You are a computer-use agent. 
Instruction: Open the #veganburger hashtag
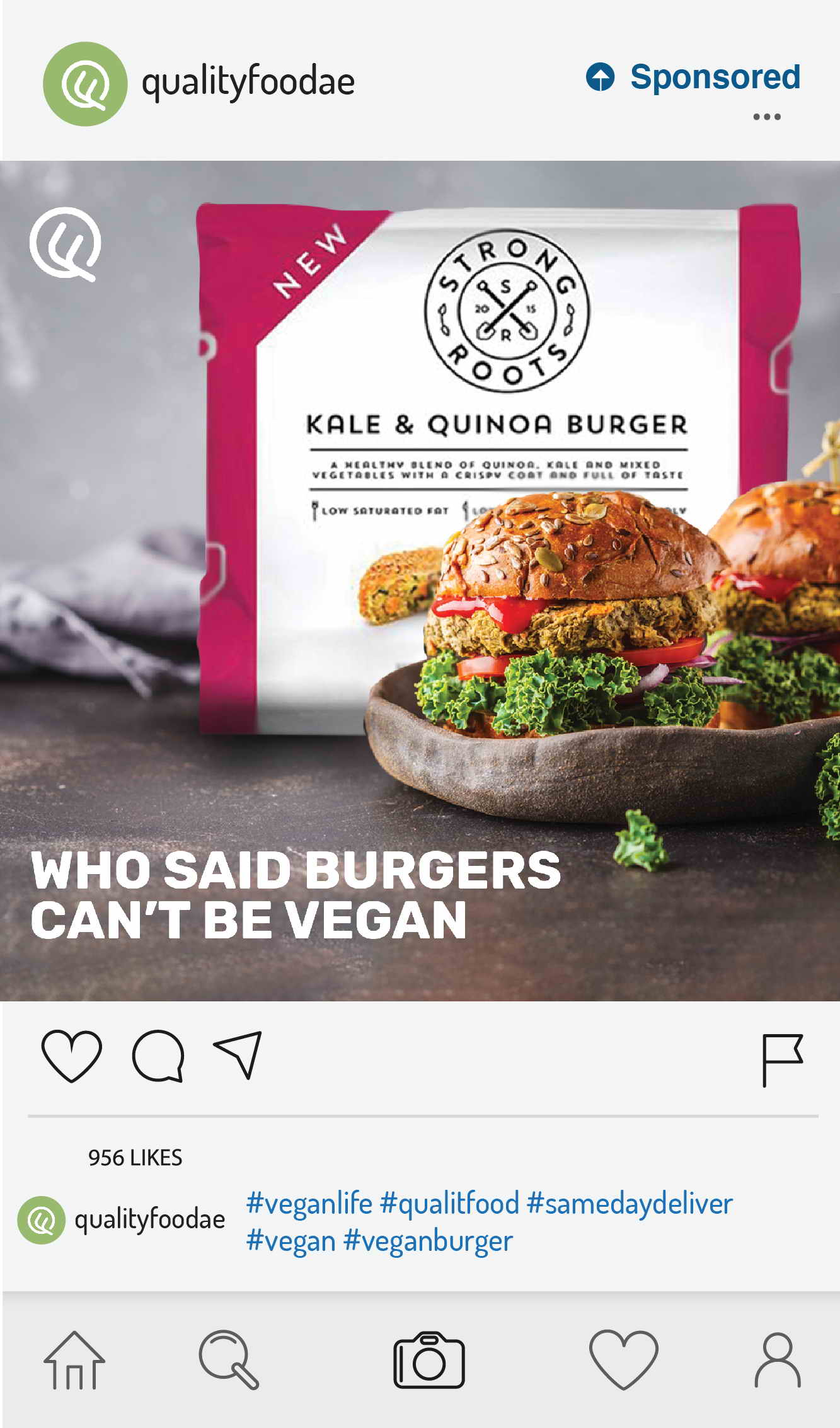pos(429,1241)
